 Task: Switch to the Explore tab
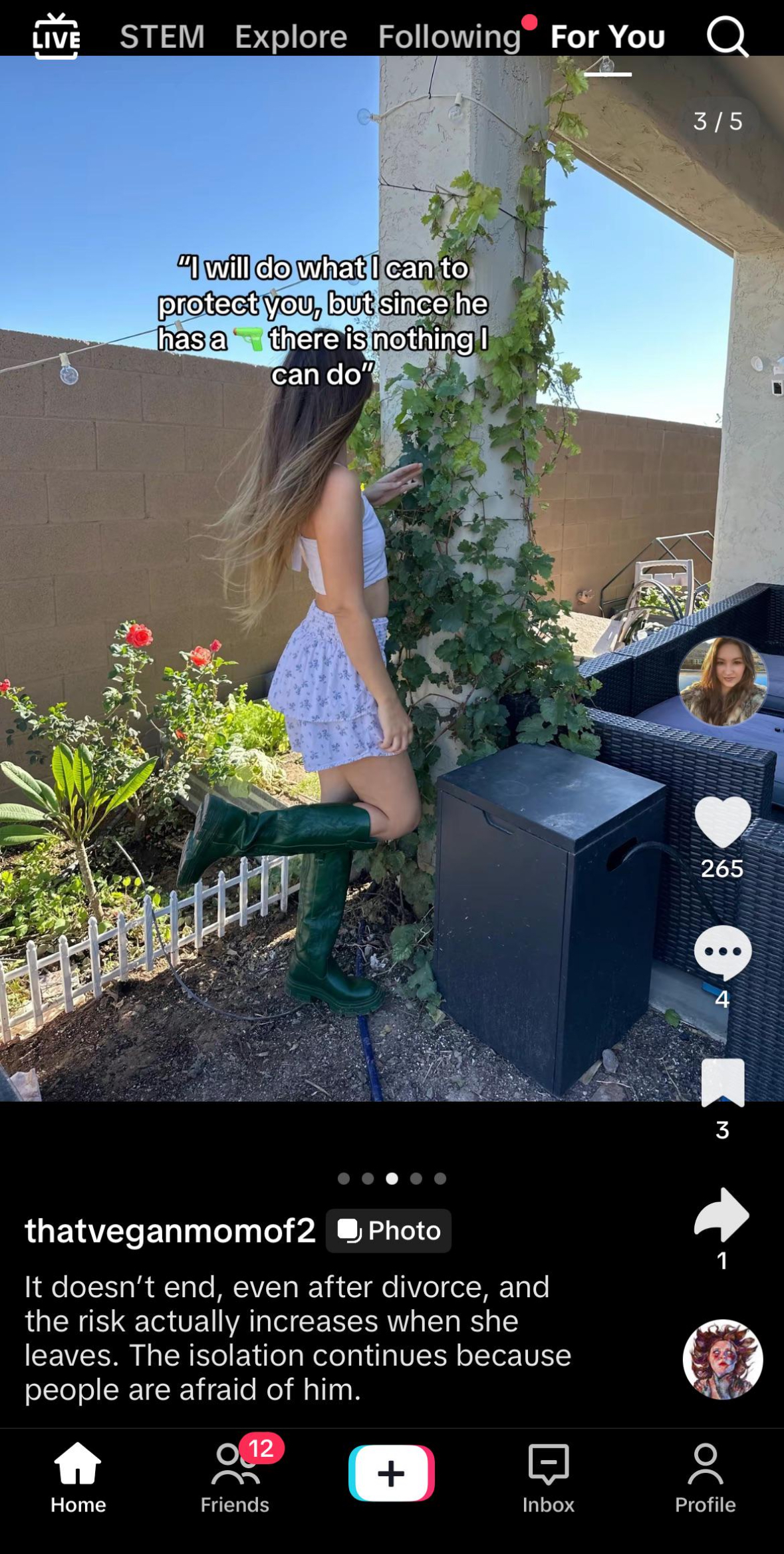291,37
